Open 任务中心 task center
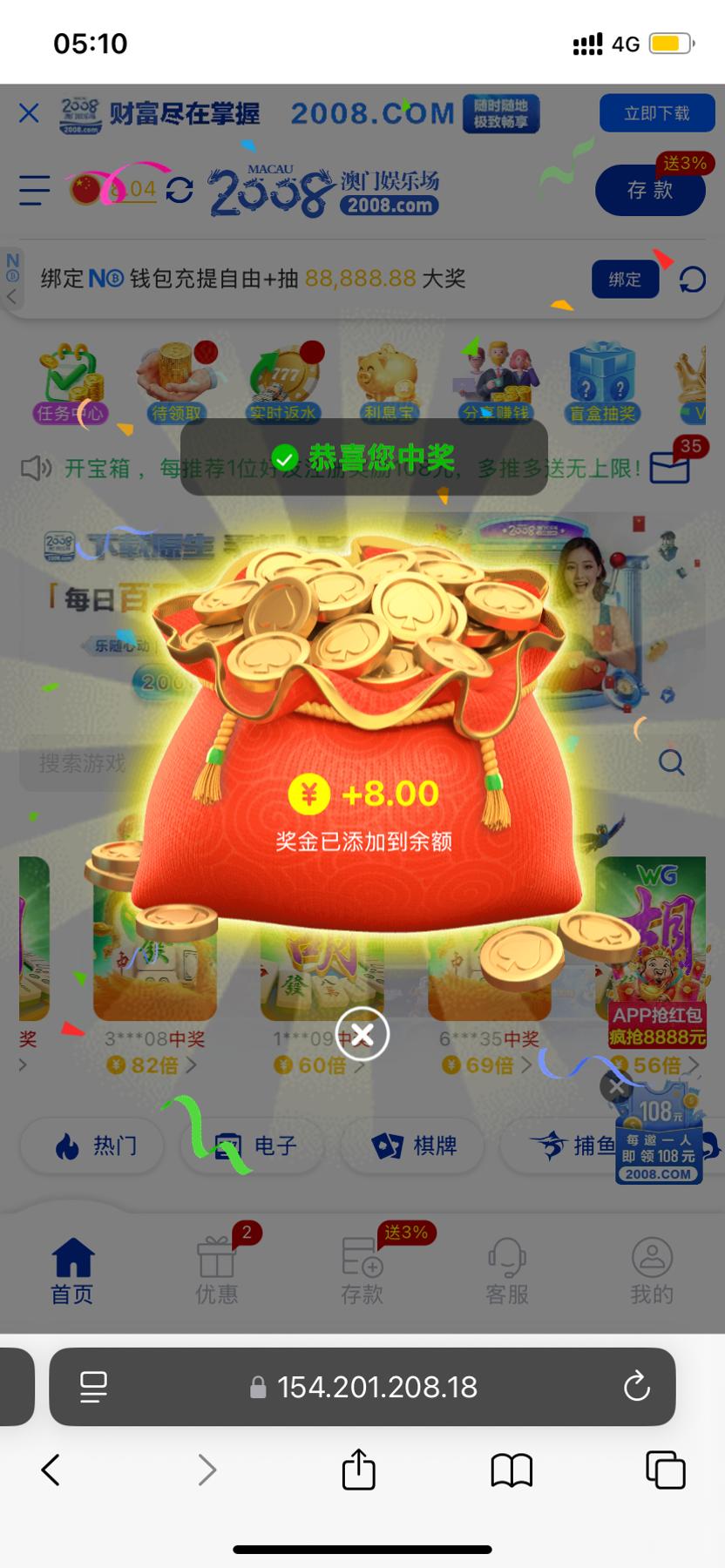The image size is (725, 1568). [70, 384]
